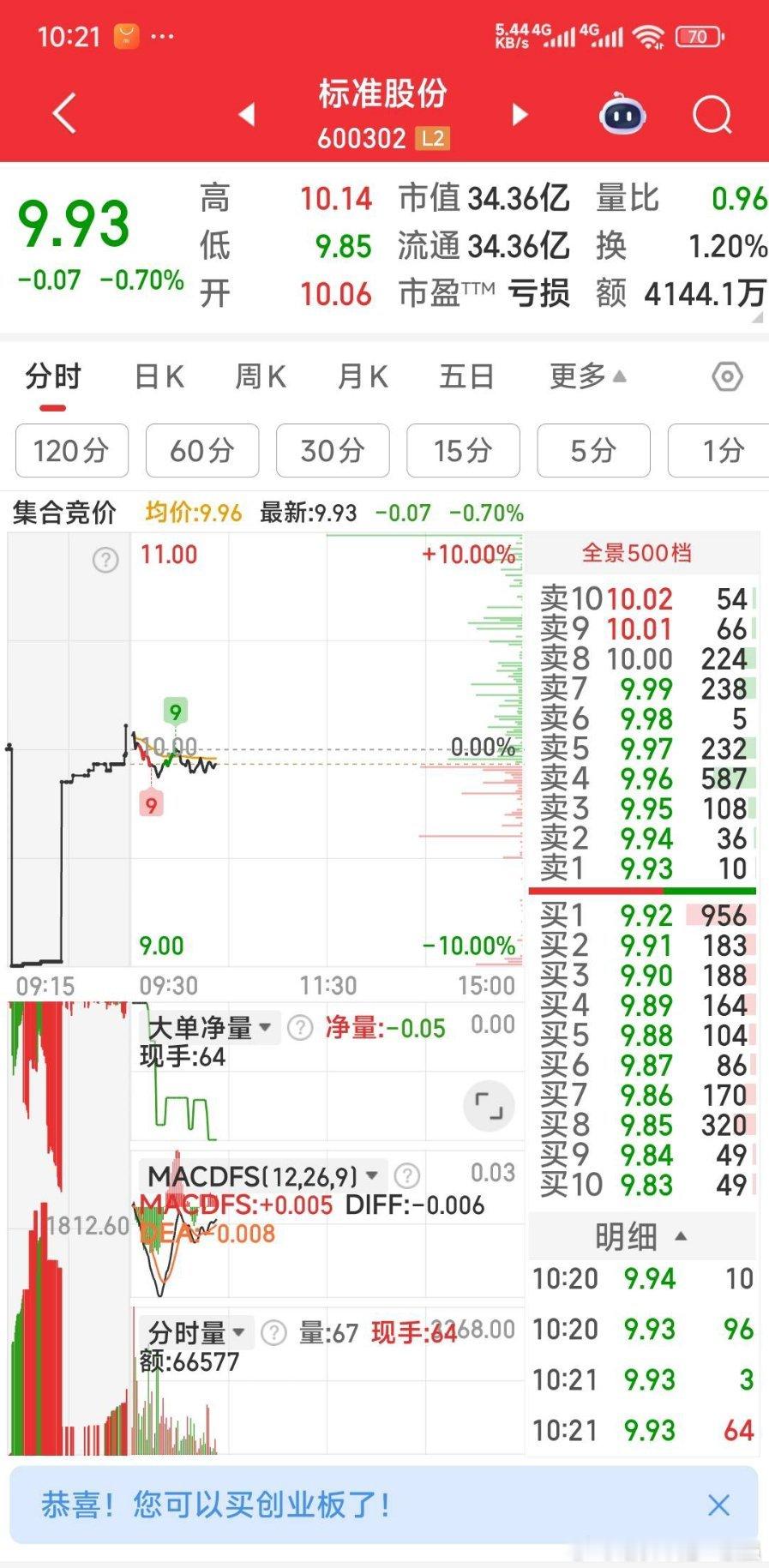Toggle the 明细 trade detail header
Screen dimensions: 769x1568
pos(641,1236)
